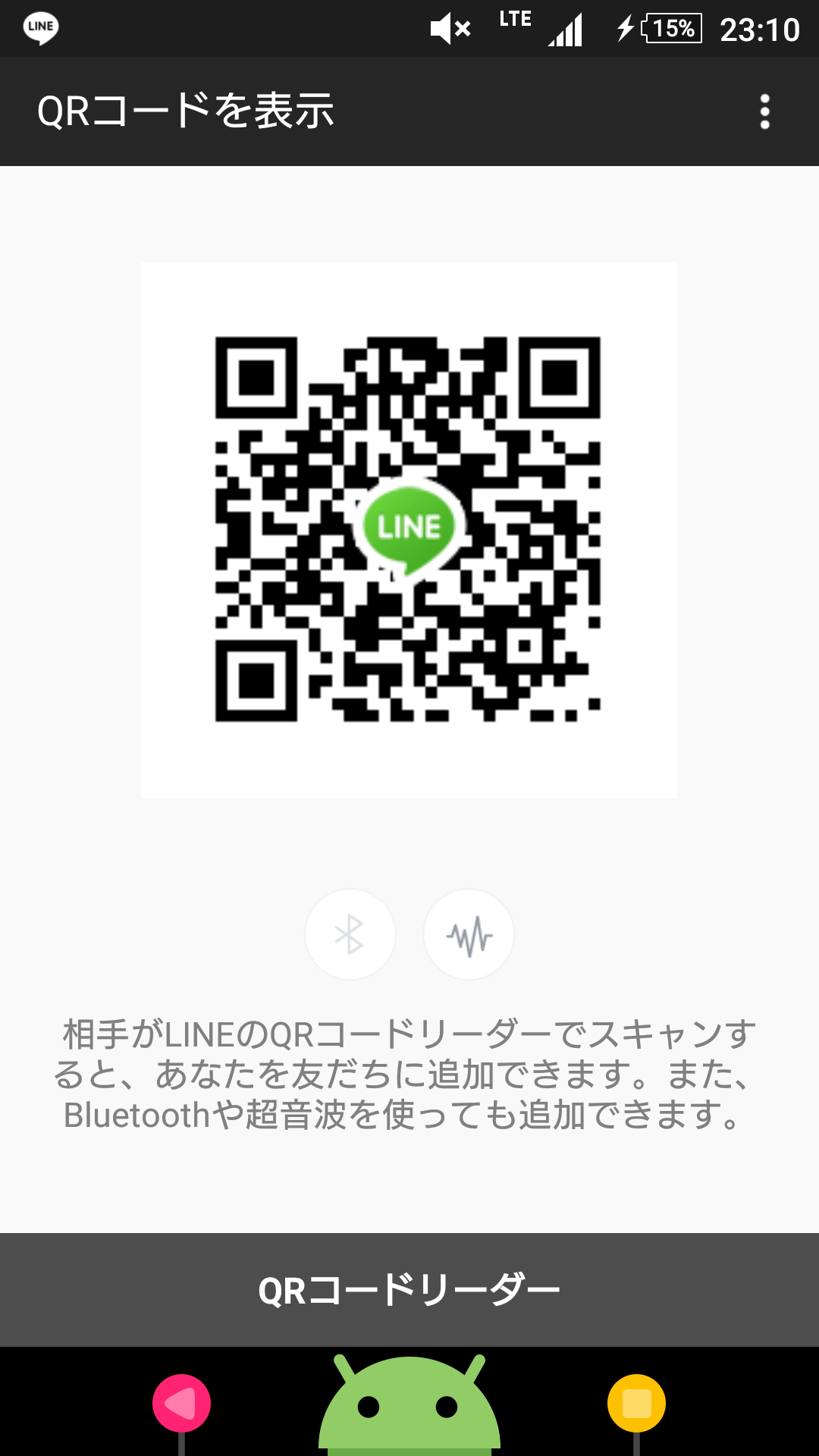
Task: Open the three-dot overflow menu
Action: click(x=764, y=111)
